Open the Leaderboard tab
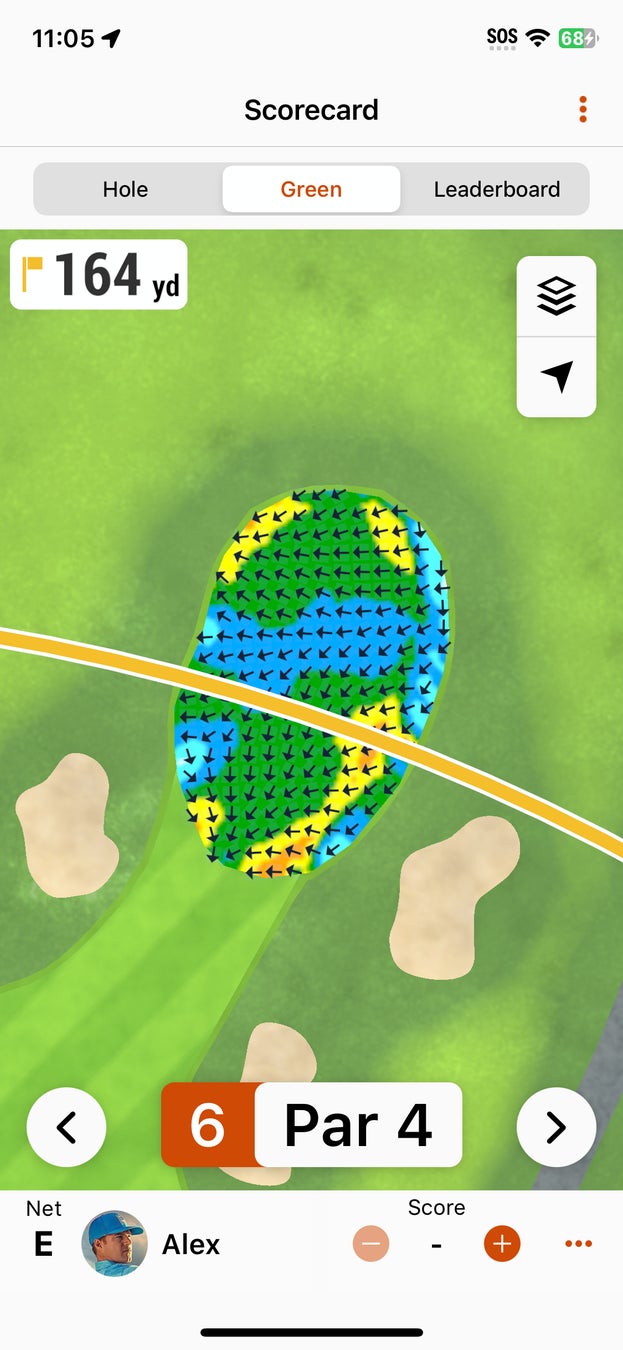 497,189
